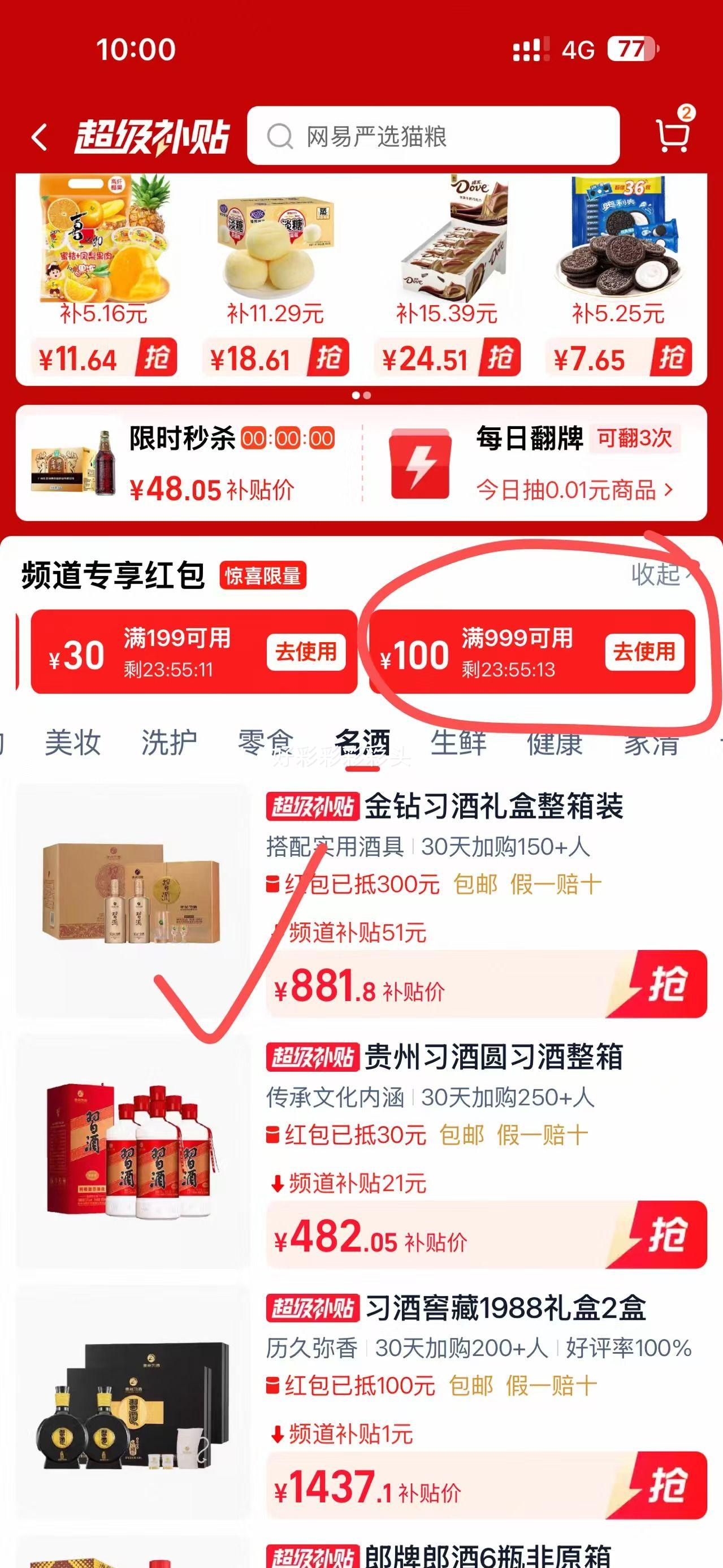Tap the second carousel page dot
Image resolution: width=723 pixels, height=1568 pixels.
pos(368,396)
